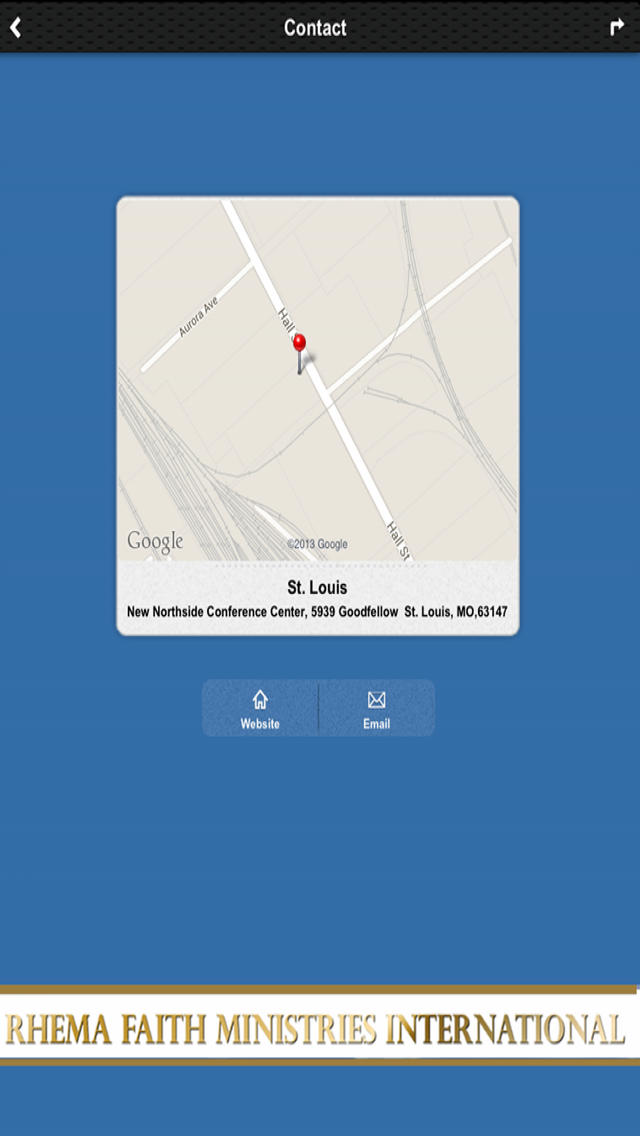
Task: Tap the share arrow icon
Action: [617, 28]
